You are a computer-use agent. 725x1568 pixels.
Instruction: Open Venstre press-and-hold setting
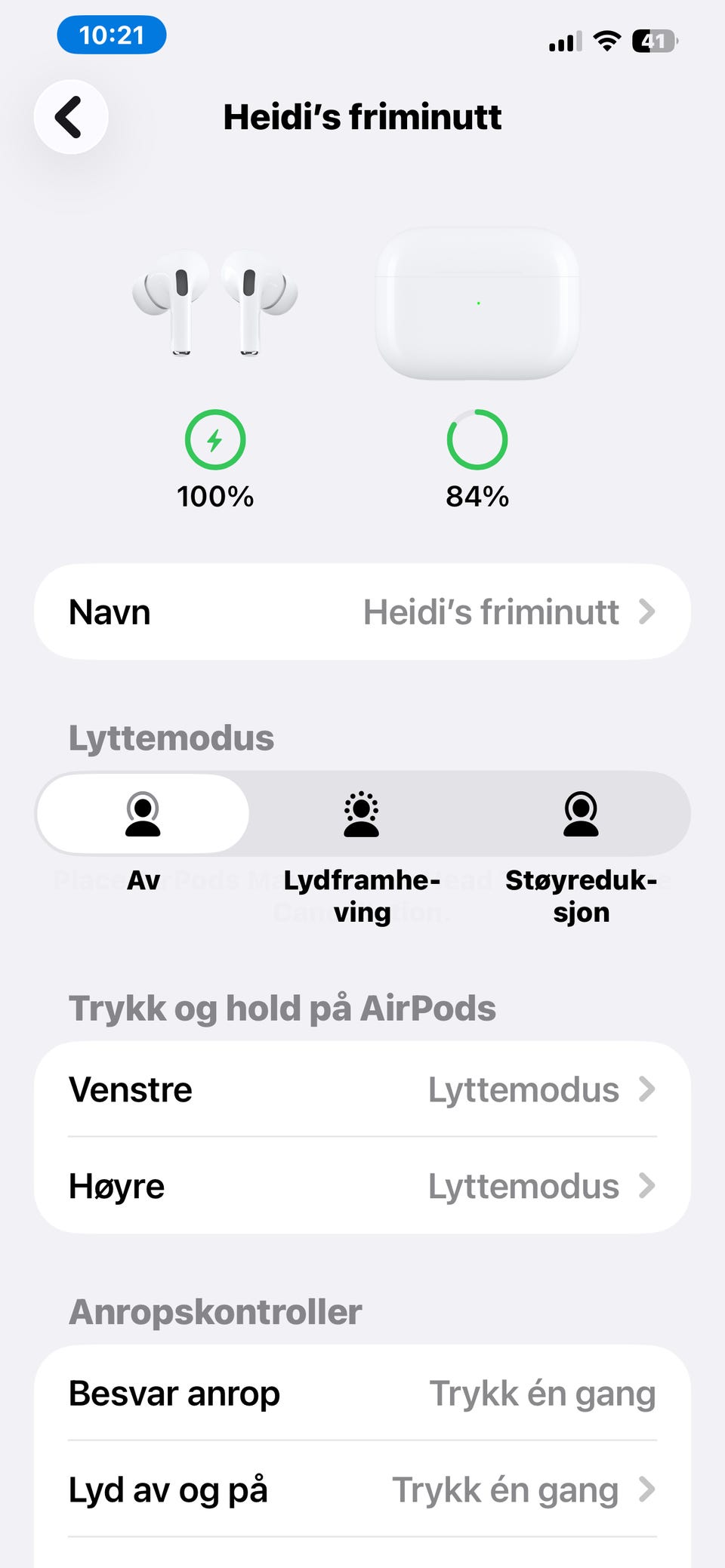point(362,1089)
